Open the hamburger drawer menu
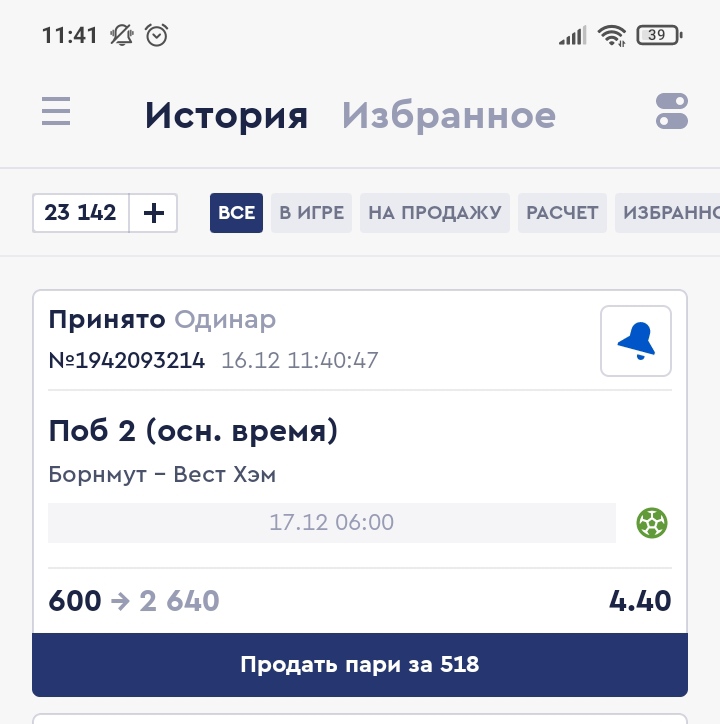 (x=56, y=111)
